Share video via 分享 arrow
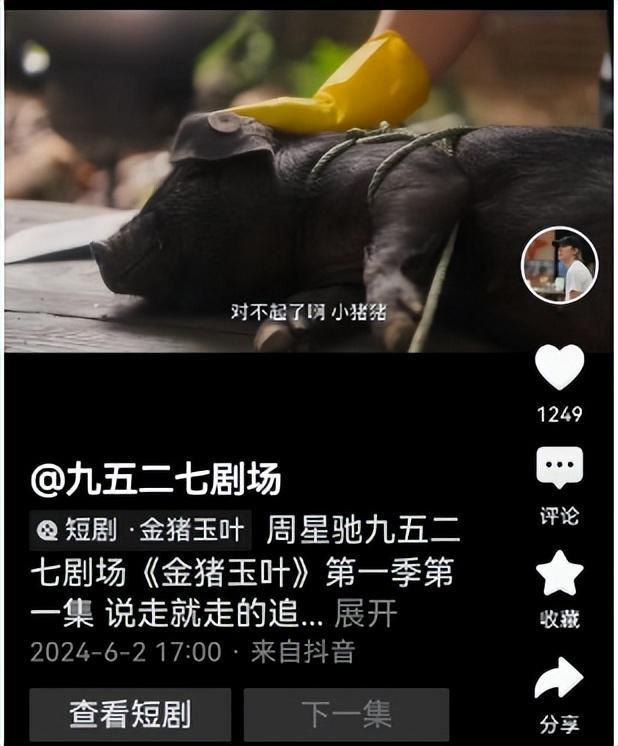The width and height of the screenshot is (618, 746). pos(559,679)
